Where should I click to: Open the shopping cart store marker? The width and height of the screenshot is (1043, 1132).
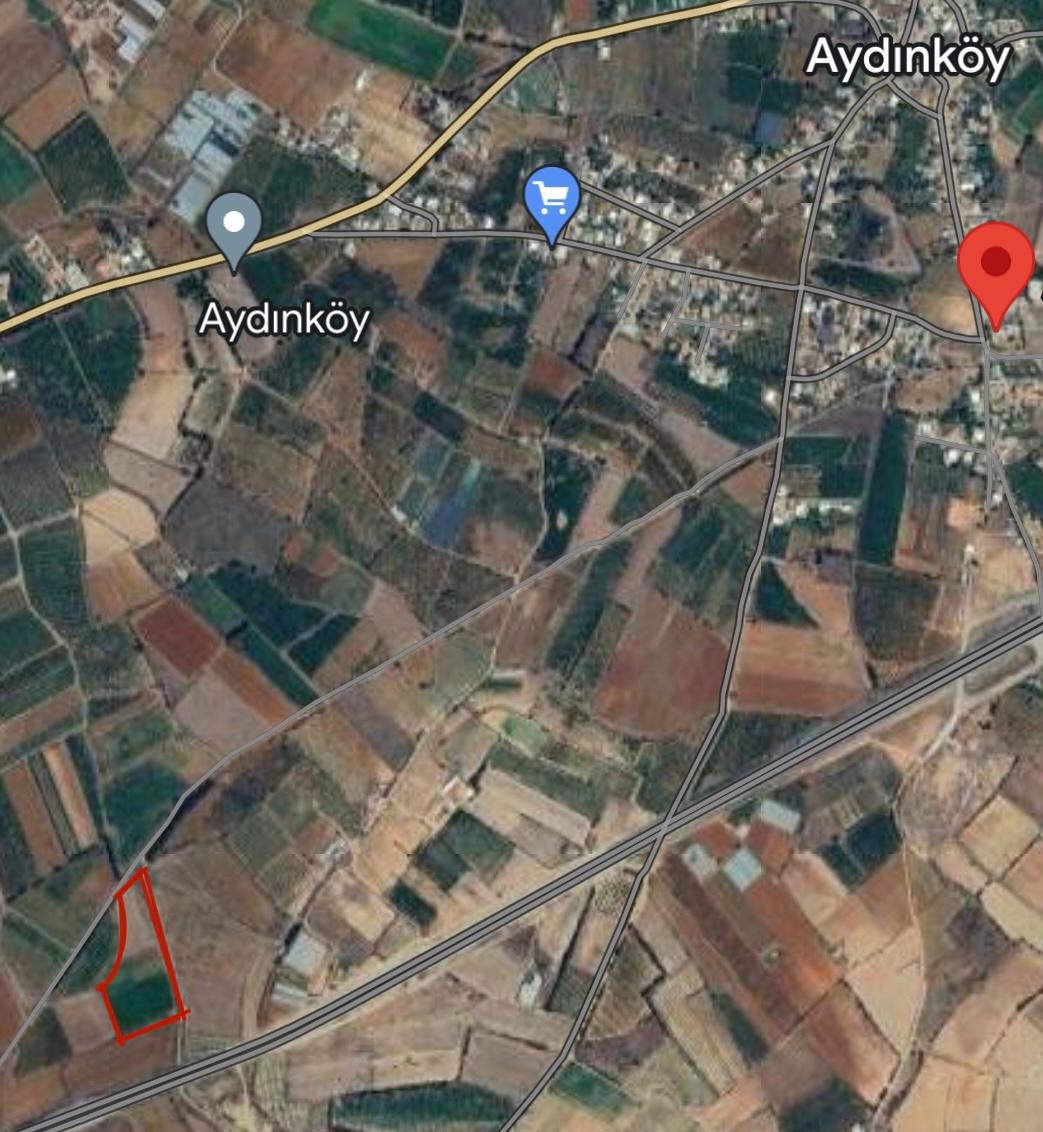552,201
